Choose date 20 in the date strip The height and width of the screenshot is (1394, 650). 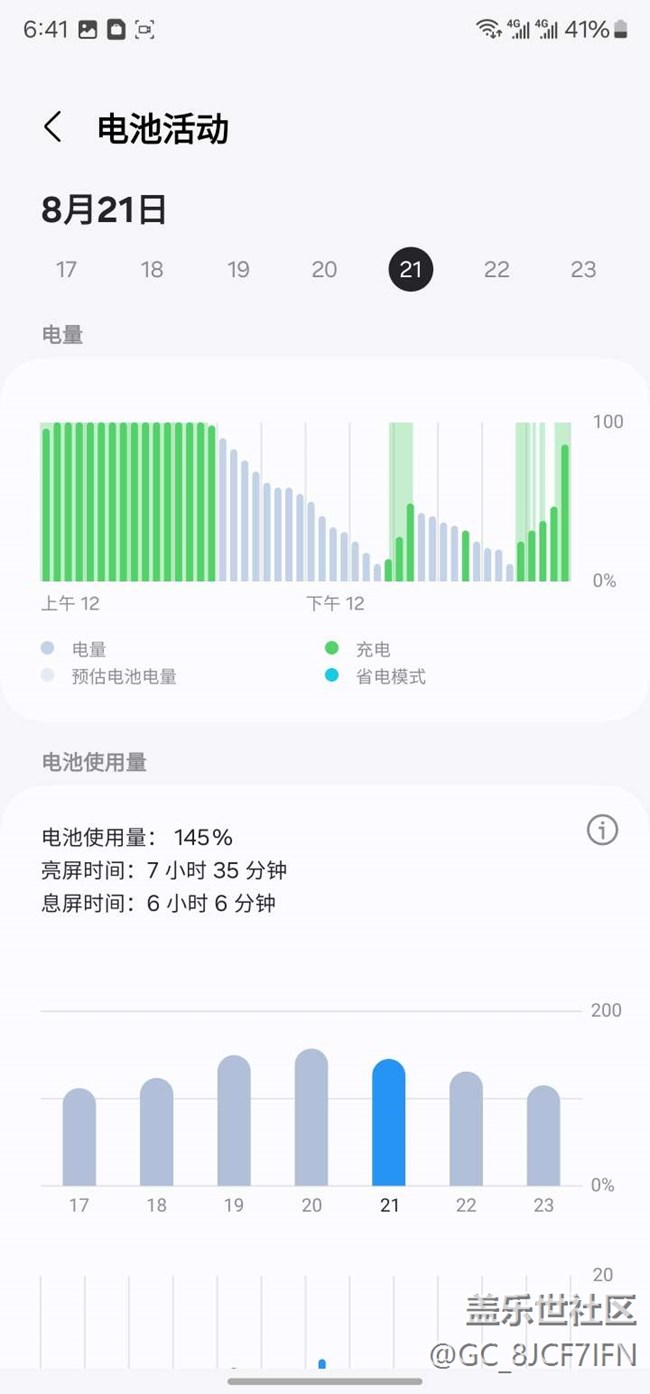coord(324,269)
